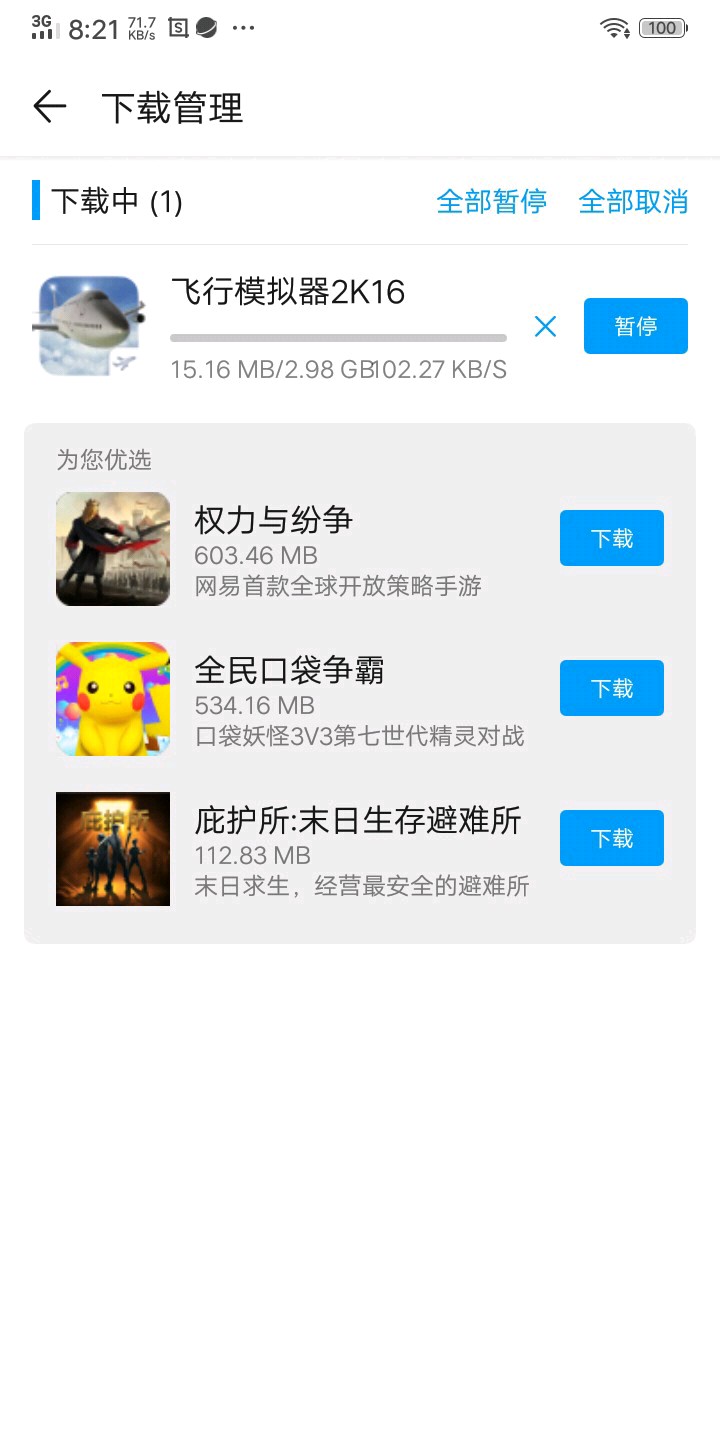Screen dimensions: 720x1436
Task: Cancel the 飞行模拟器2K16 download
Action: (545, 326)
